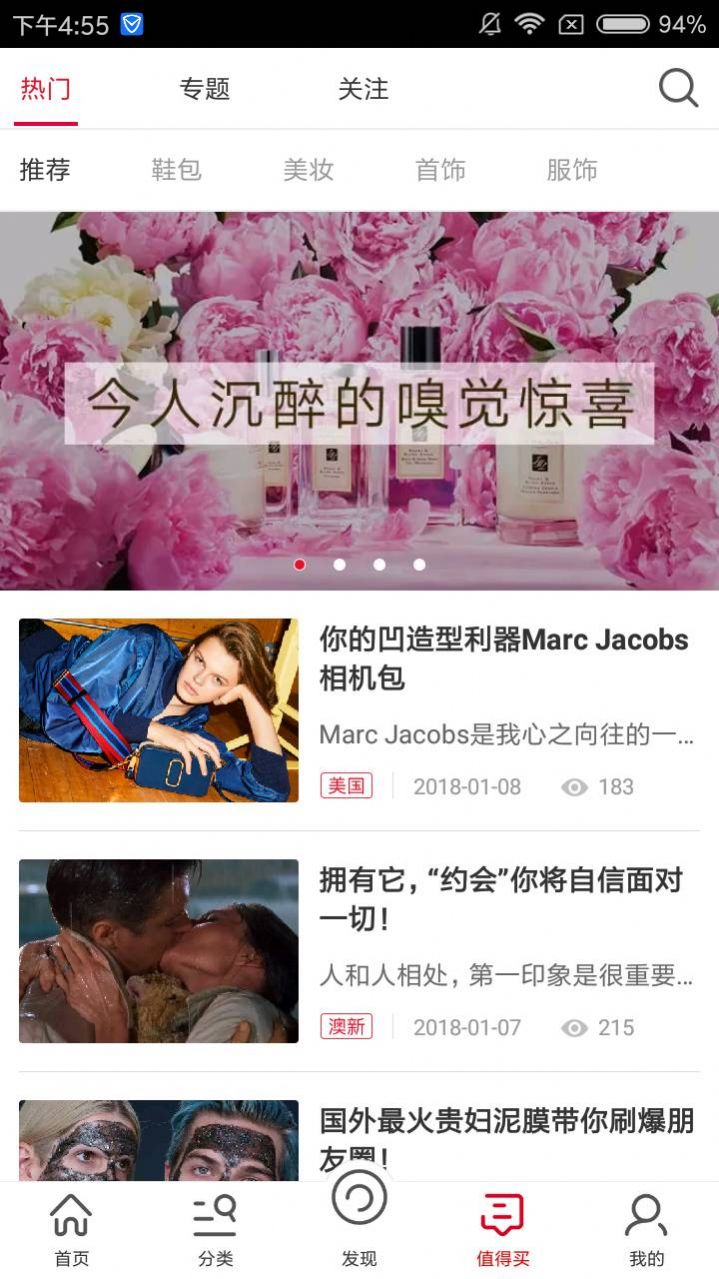Filter by 首饰 category
The width and height of the screenshot is (719, 1279).
coord(440,170)
